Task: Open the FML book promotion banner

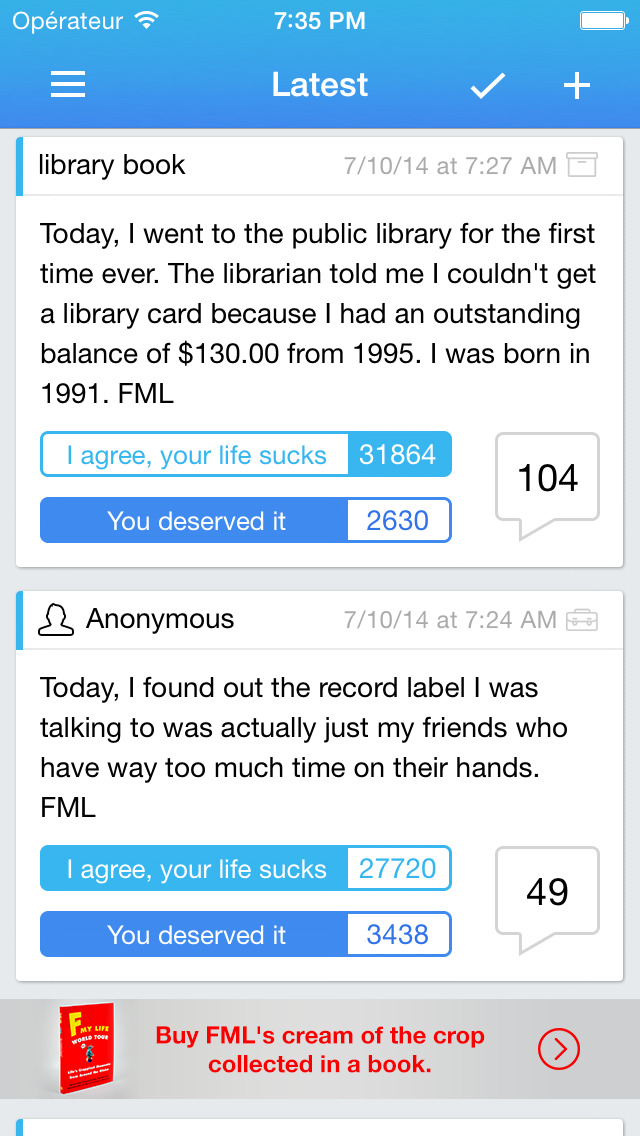Action: 320,1048
